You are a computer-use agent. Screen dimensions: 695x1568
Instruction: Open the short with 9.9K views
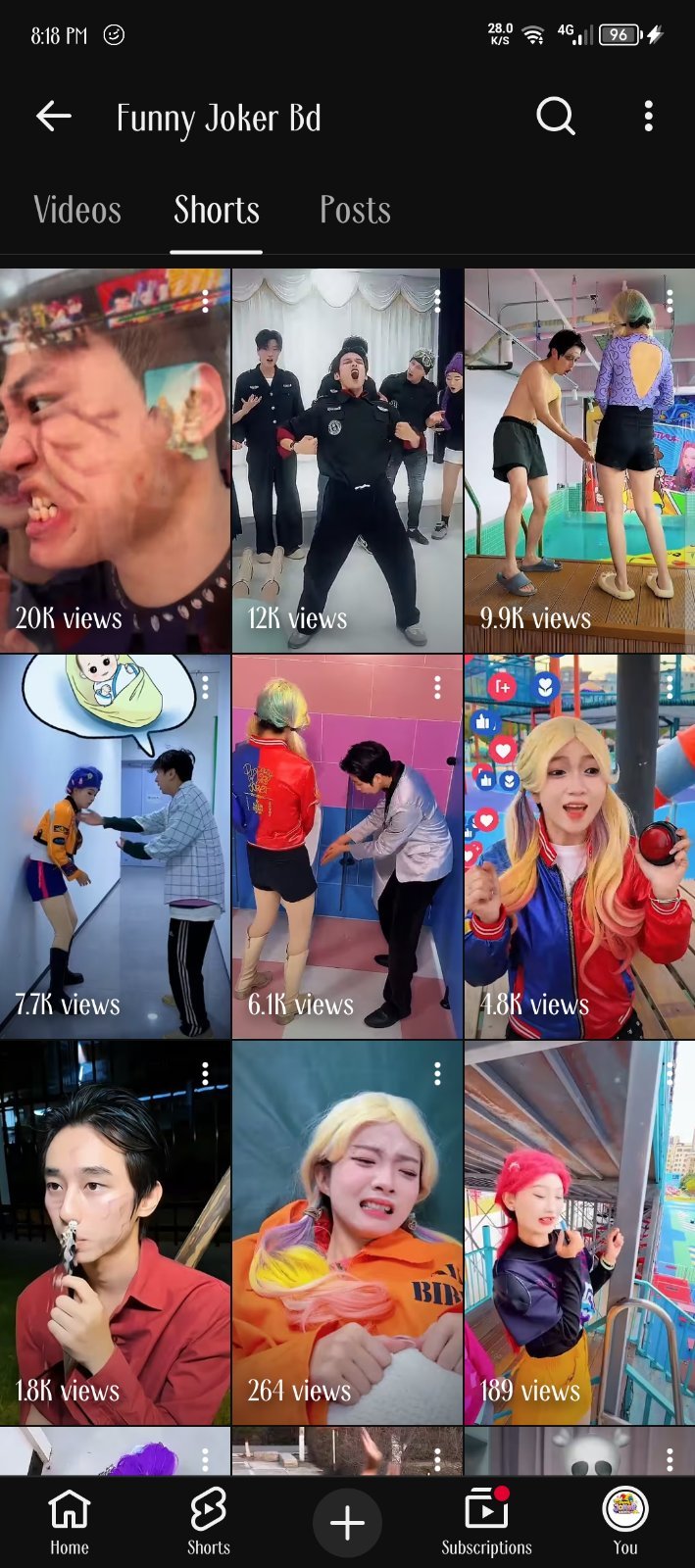[579, 461]
